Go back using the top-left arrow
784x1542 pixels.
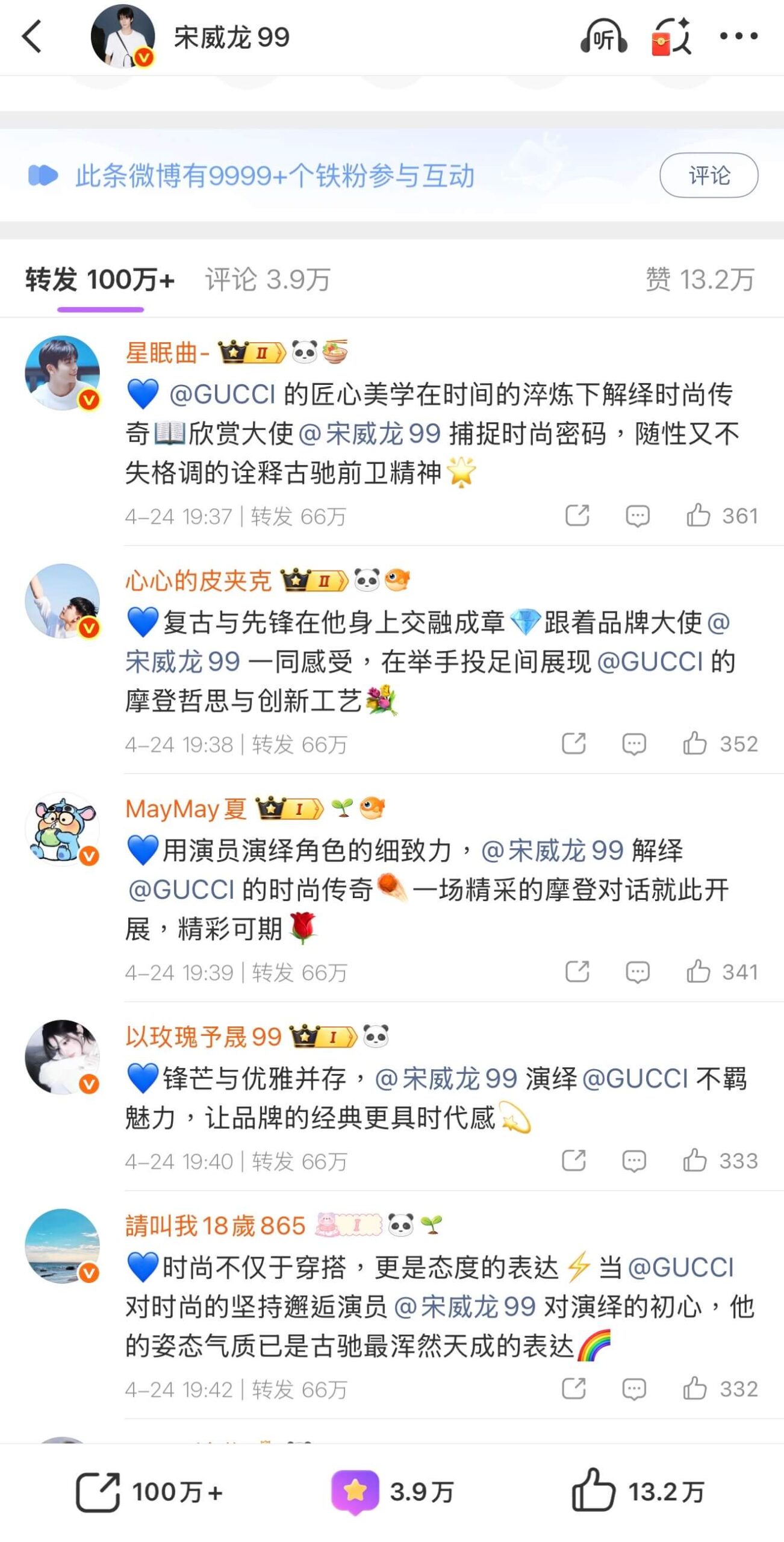click(33, 37)
